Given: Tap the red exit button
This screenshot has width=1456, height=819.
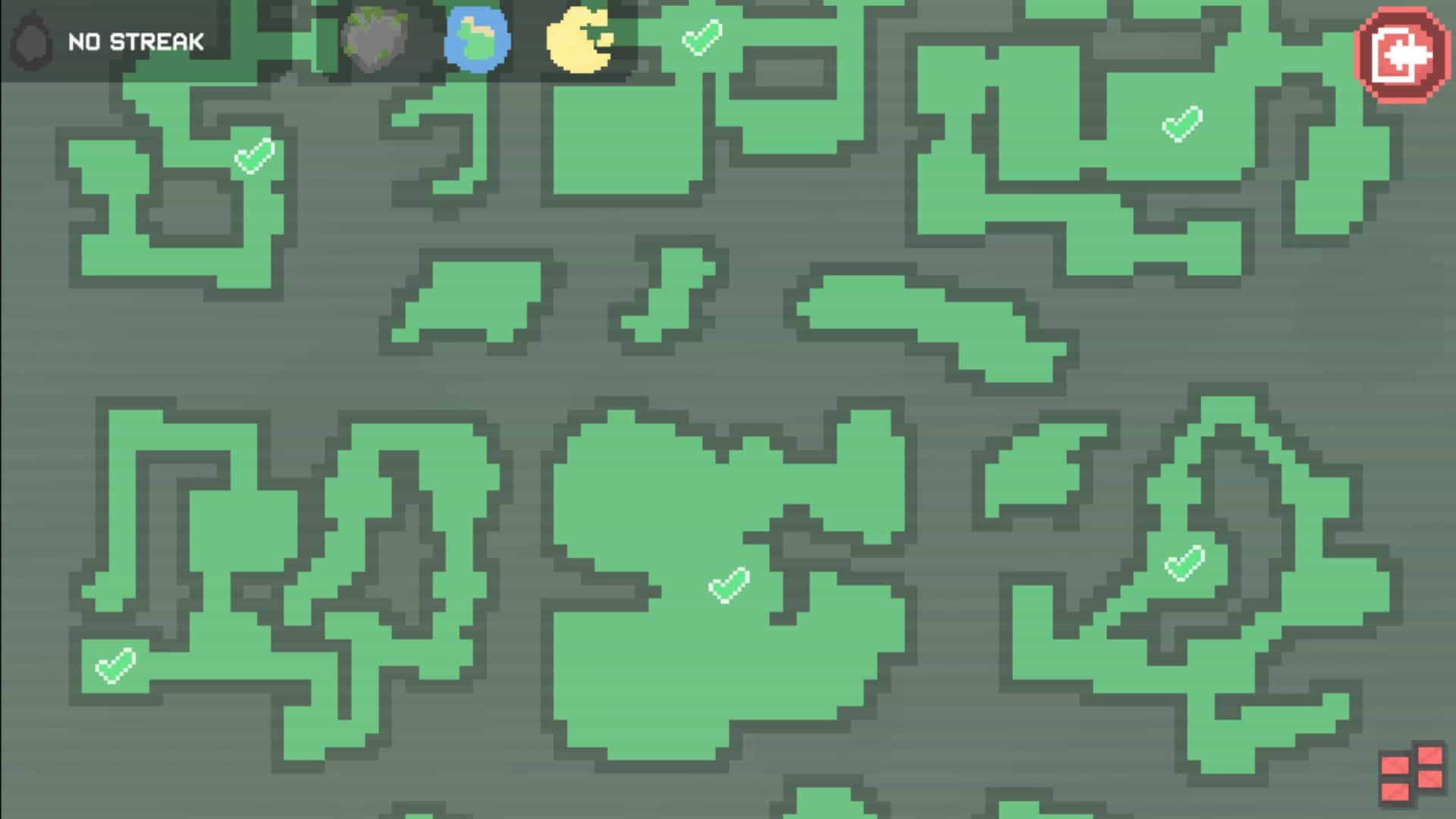Looking at the screenshot, I should coord(1402,55).
